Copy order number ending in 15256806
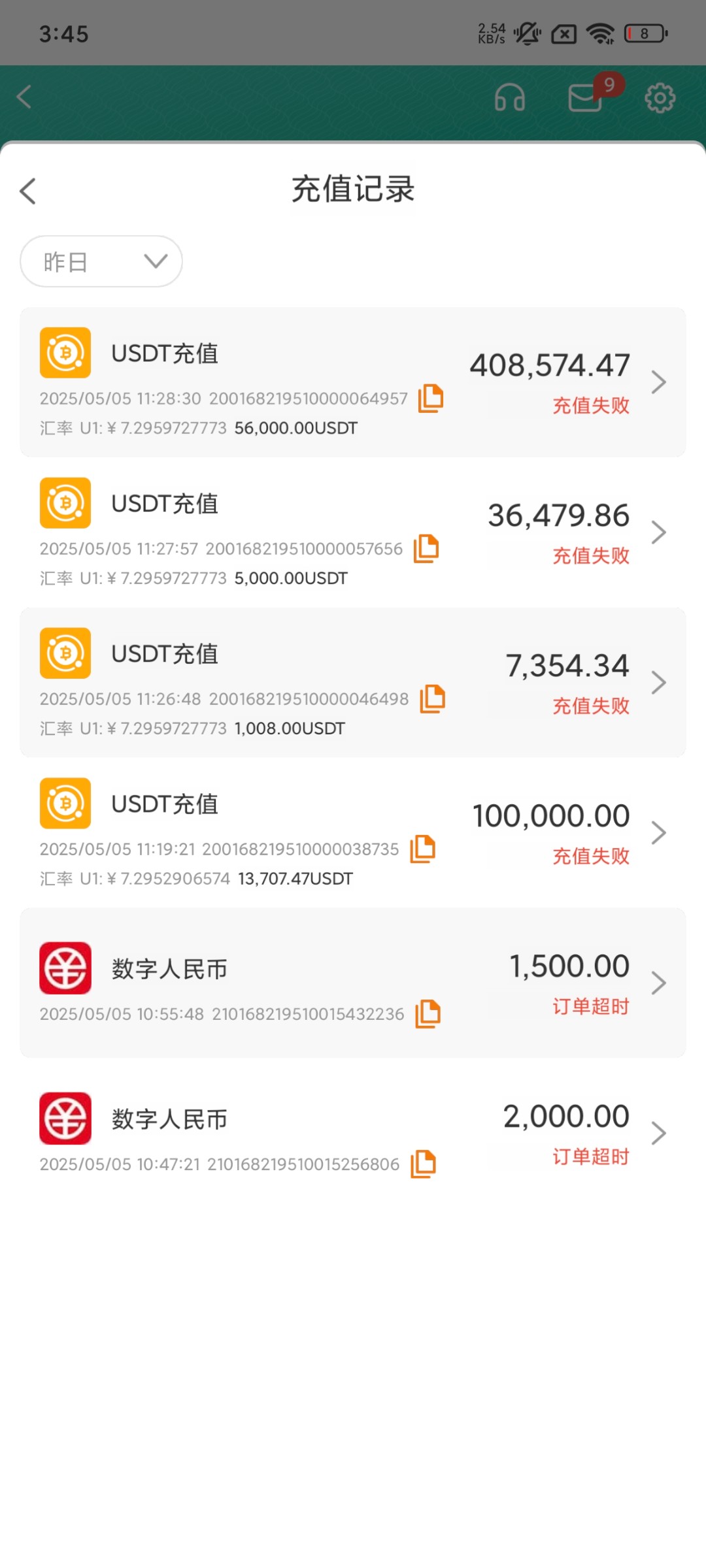This screenshot has width=706, height=1568. pos(423,1164)
